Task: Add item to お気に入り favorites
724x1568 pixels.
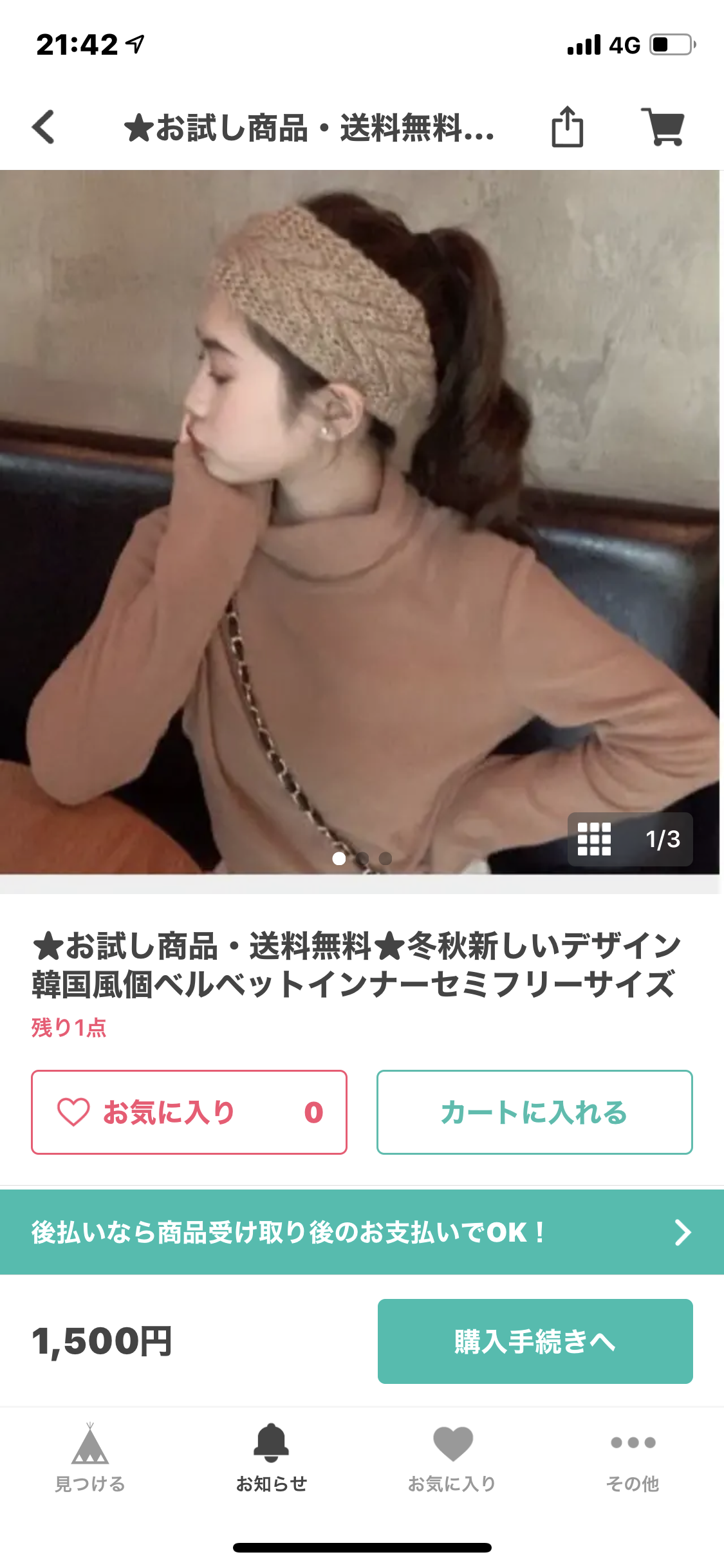Action: click(189, 1112)
